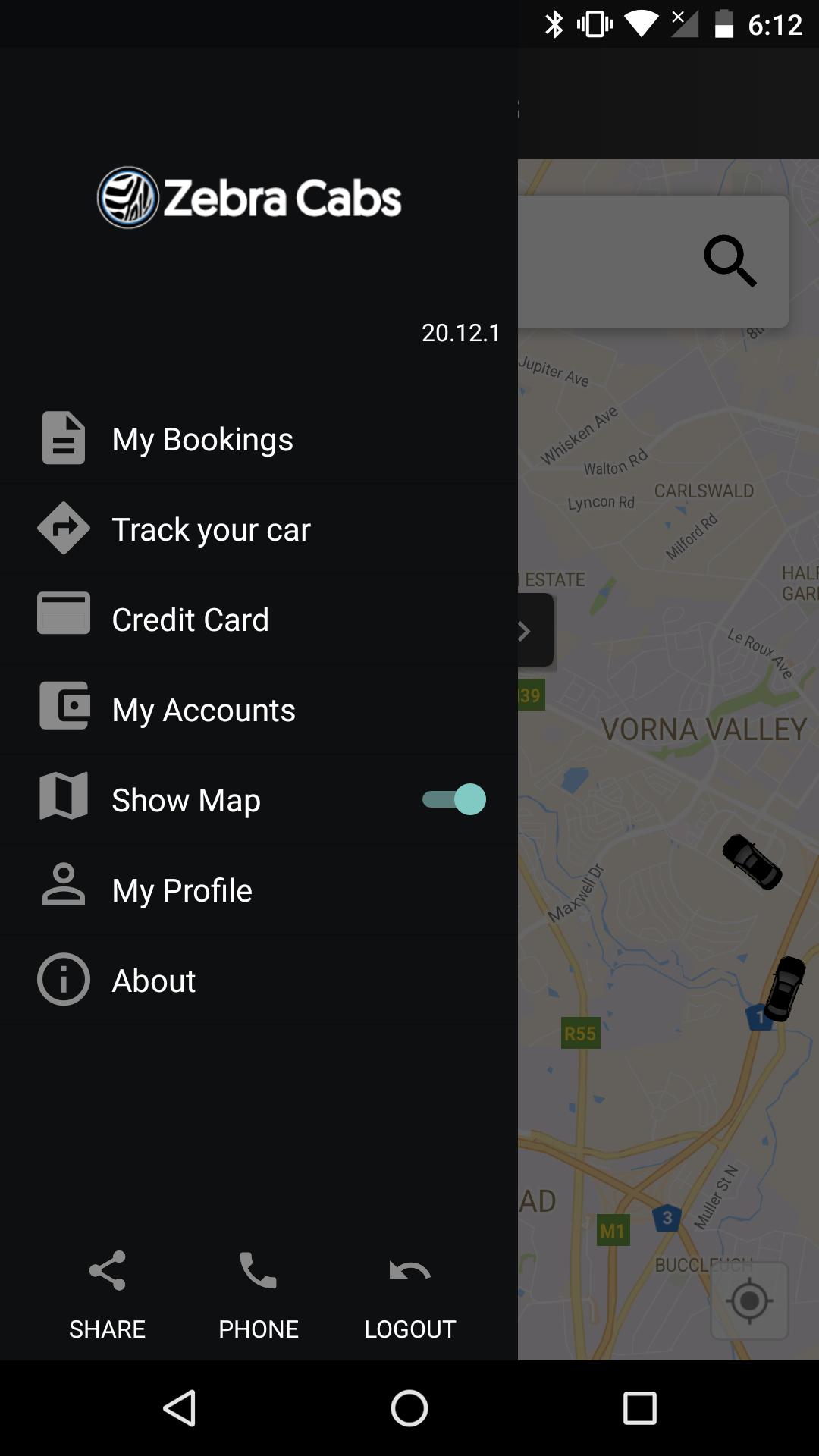Viewport: 819px width, 1456px height.
Task: Select the My Bookings menu item
Action: coord(202,438)
